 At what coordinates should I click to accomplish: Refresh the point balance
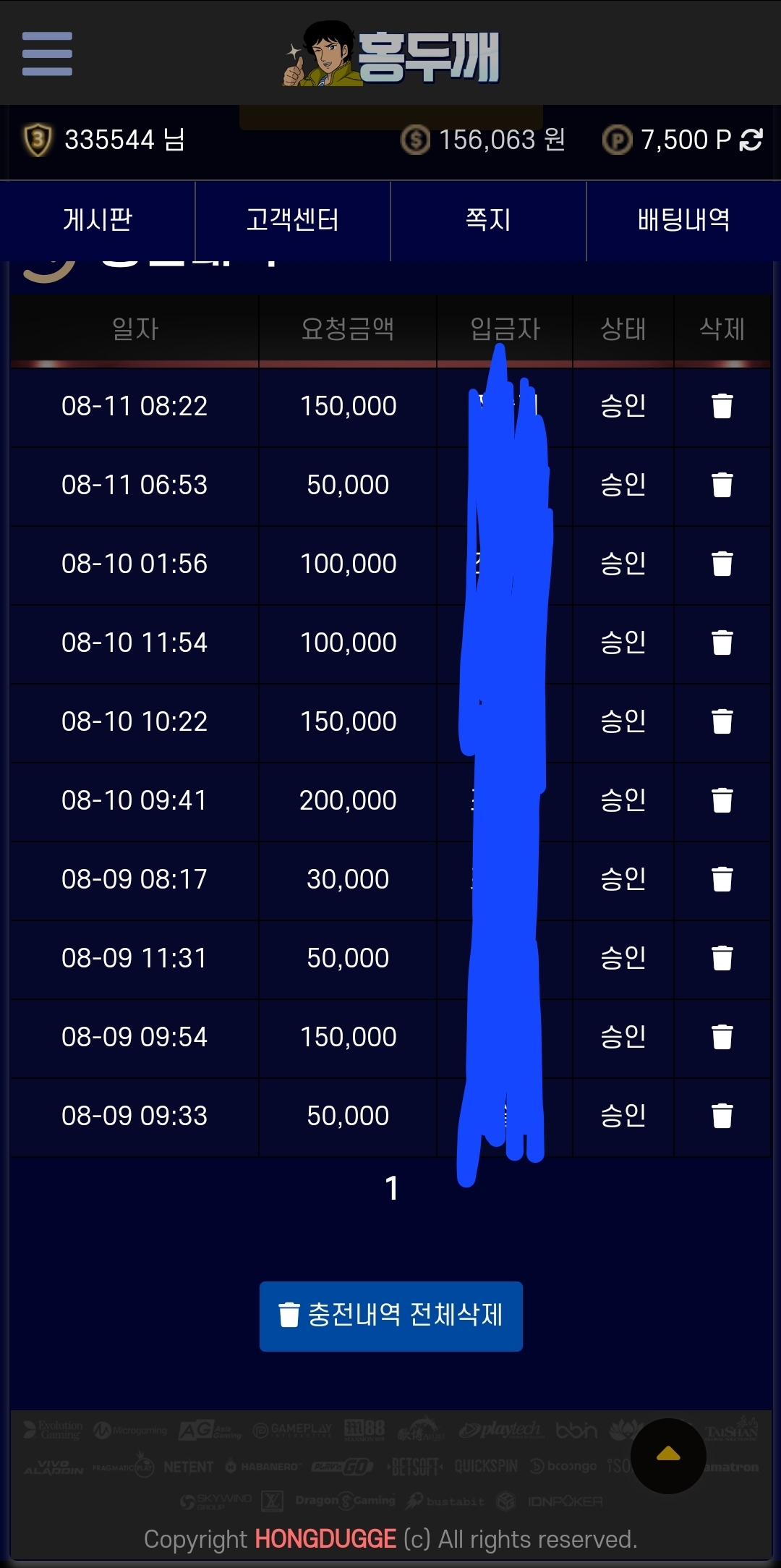[x=751, y=140]
